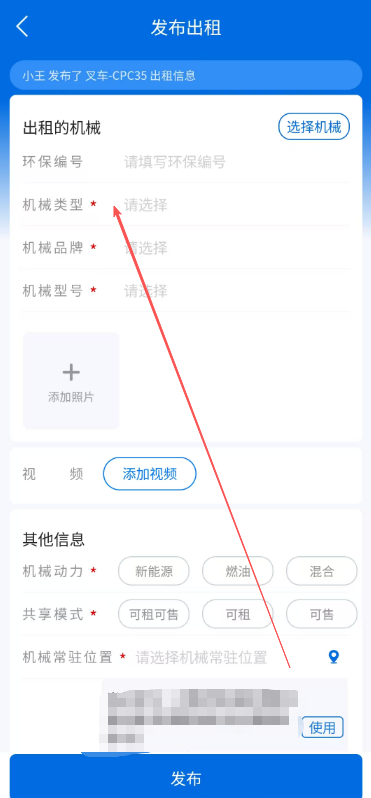Viewport: 371px width, 798px height.
Task: Tap 使用 on the suggested address
Action: click(x=323, y=727)
